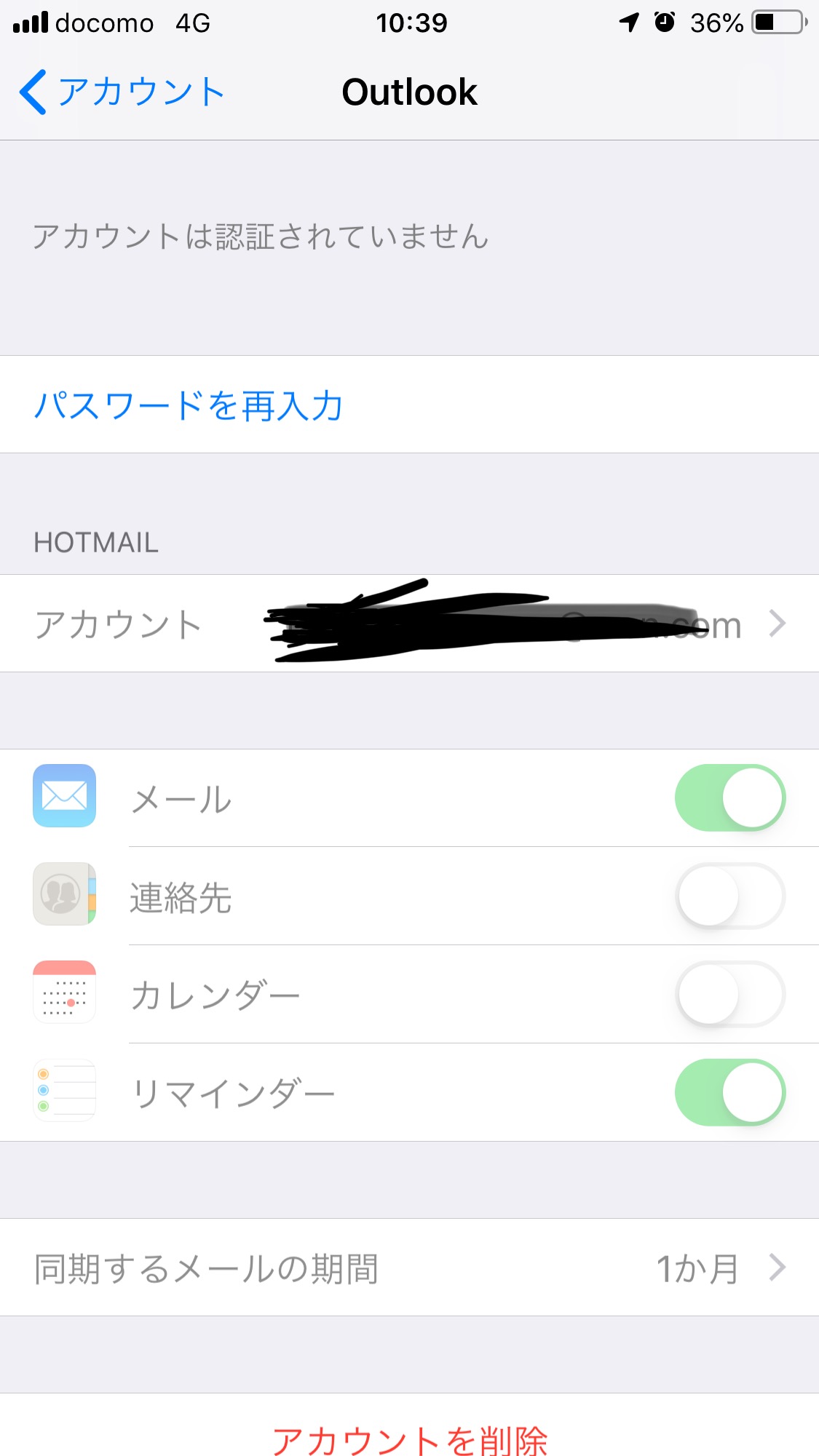Enable the カレンダー switch
Viewport: 819px width, 1456px height.
730,995
